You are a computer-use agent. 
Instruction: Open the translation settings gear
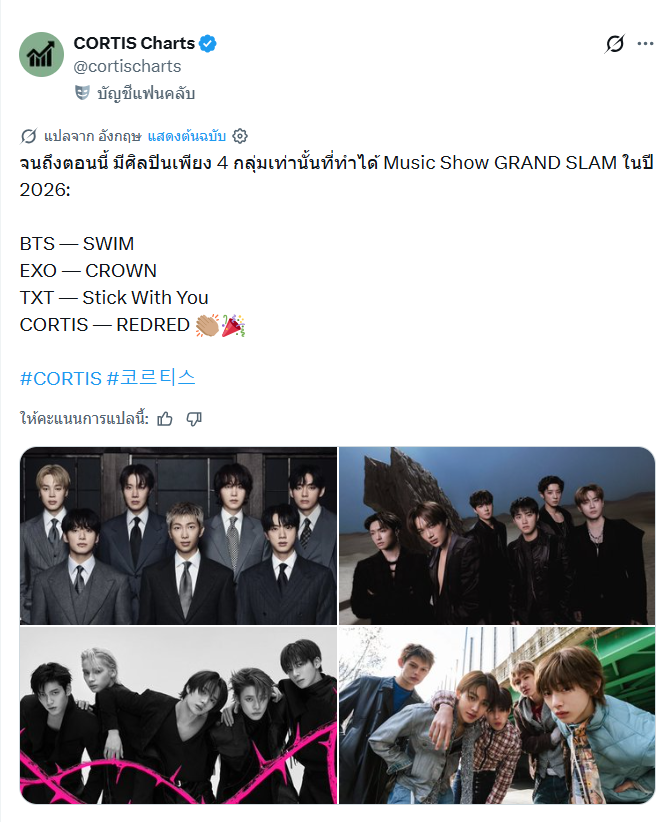[x=240, y=136]
